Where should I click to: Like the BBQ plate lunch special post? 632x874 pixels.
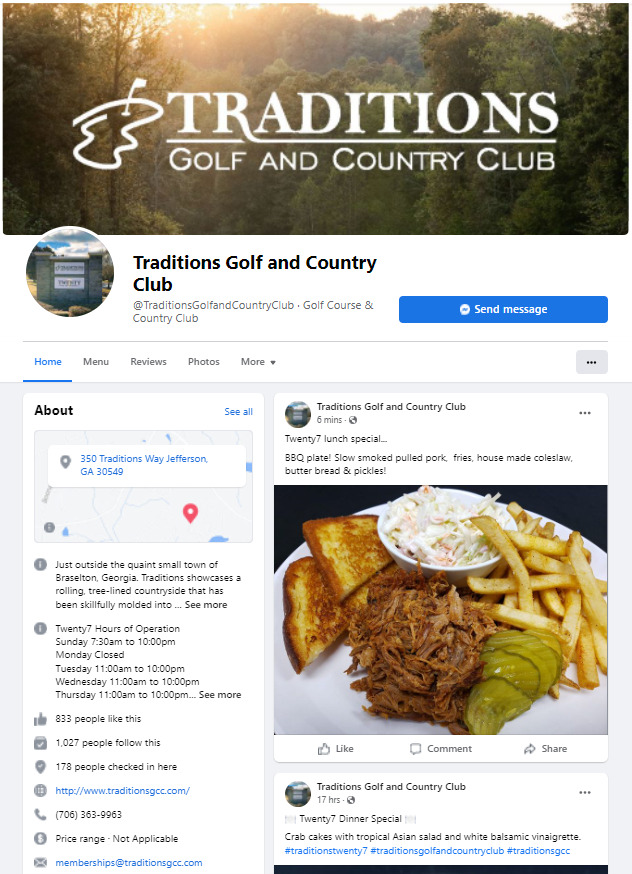(335, 748)
